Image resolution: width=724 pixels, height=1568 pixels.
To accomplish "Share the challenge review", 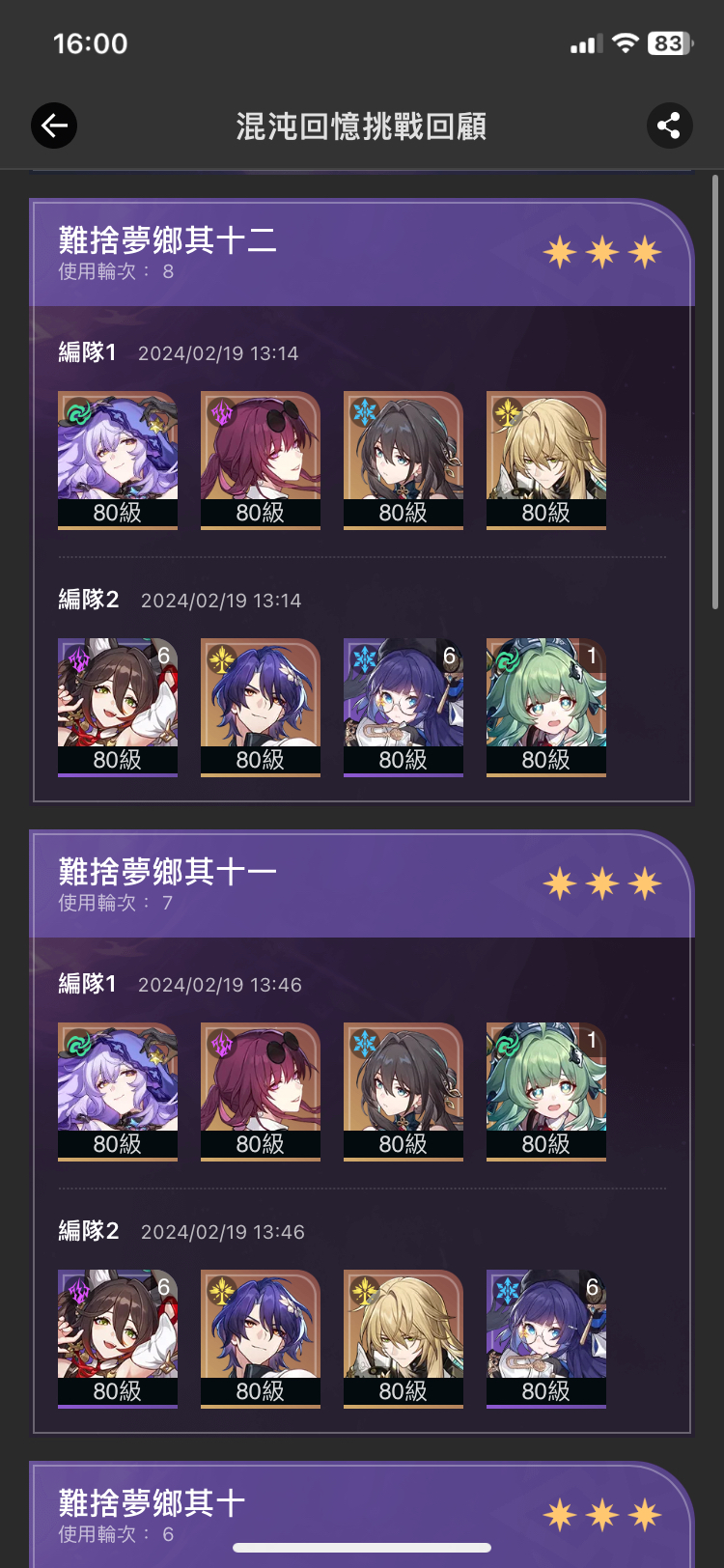I will point(669,126).
